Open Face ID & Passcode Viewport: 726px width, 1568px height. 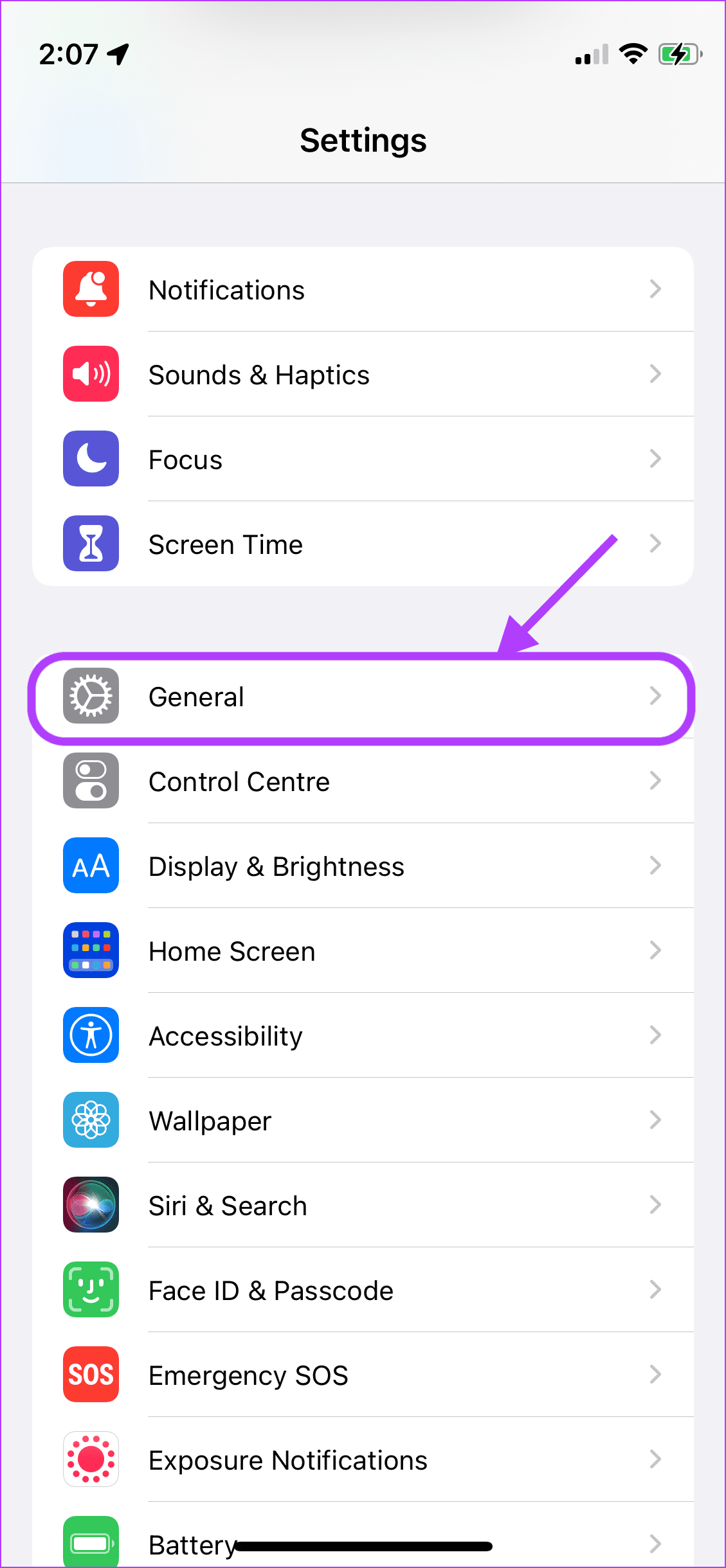(x=363, y=1290)
